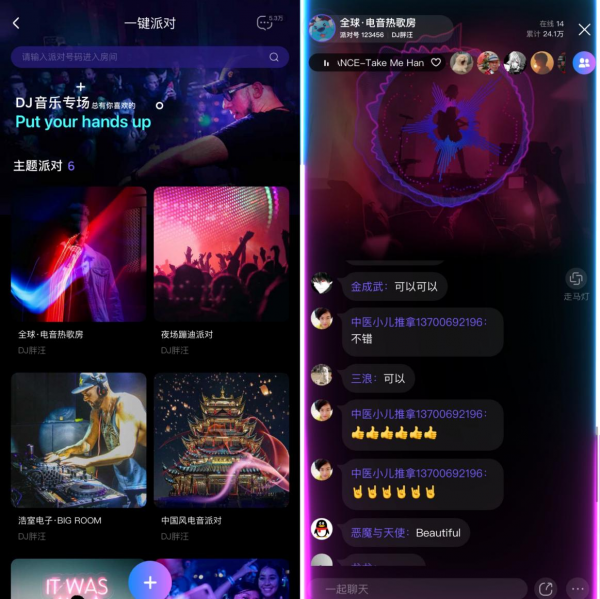Tap the 一起聊天 chat input
Image resolution: width=600 pixels, height=599 pixels.
(x=417, y=588)
